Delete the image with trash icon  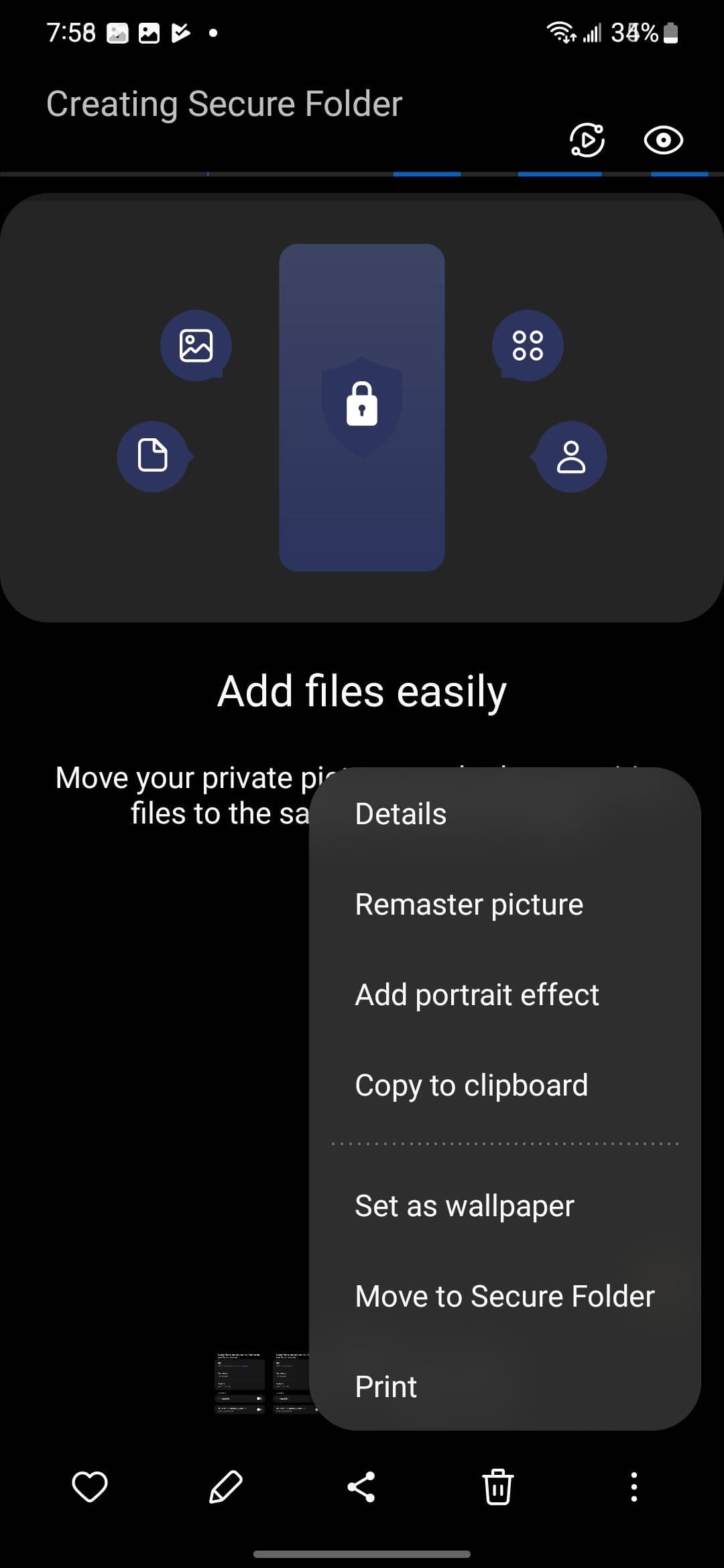pyautogui.click(x=497, y=1488)
